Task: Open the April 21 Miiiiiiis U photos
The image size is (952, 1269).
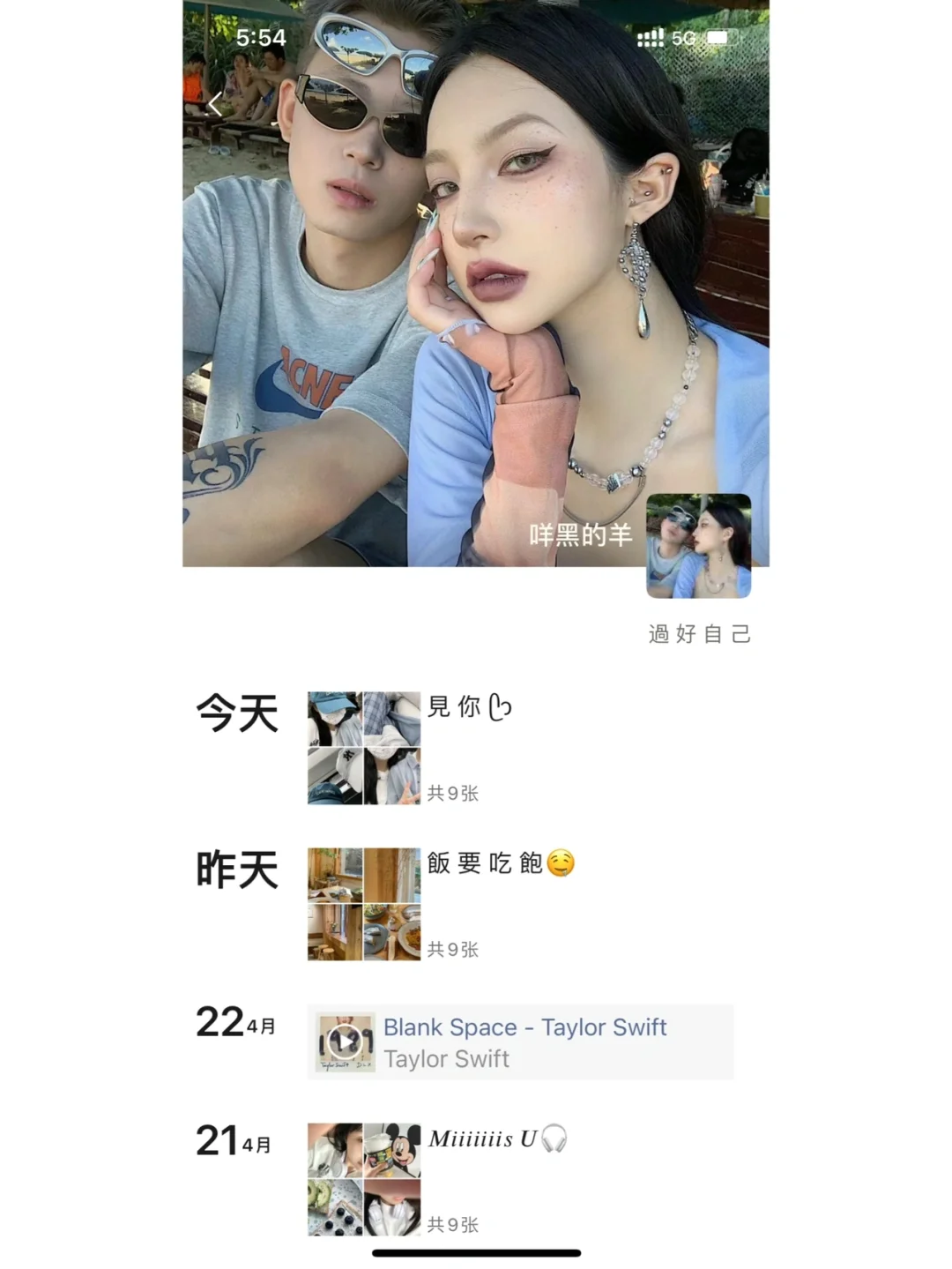Action: click(x=363, y=1180)
